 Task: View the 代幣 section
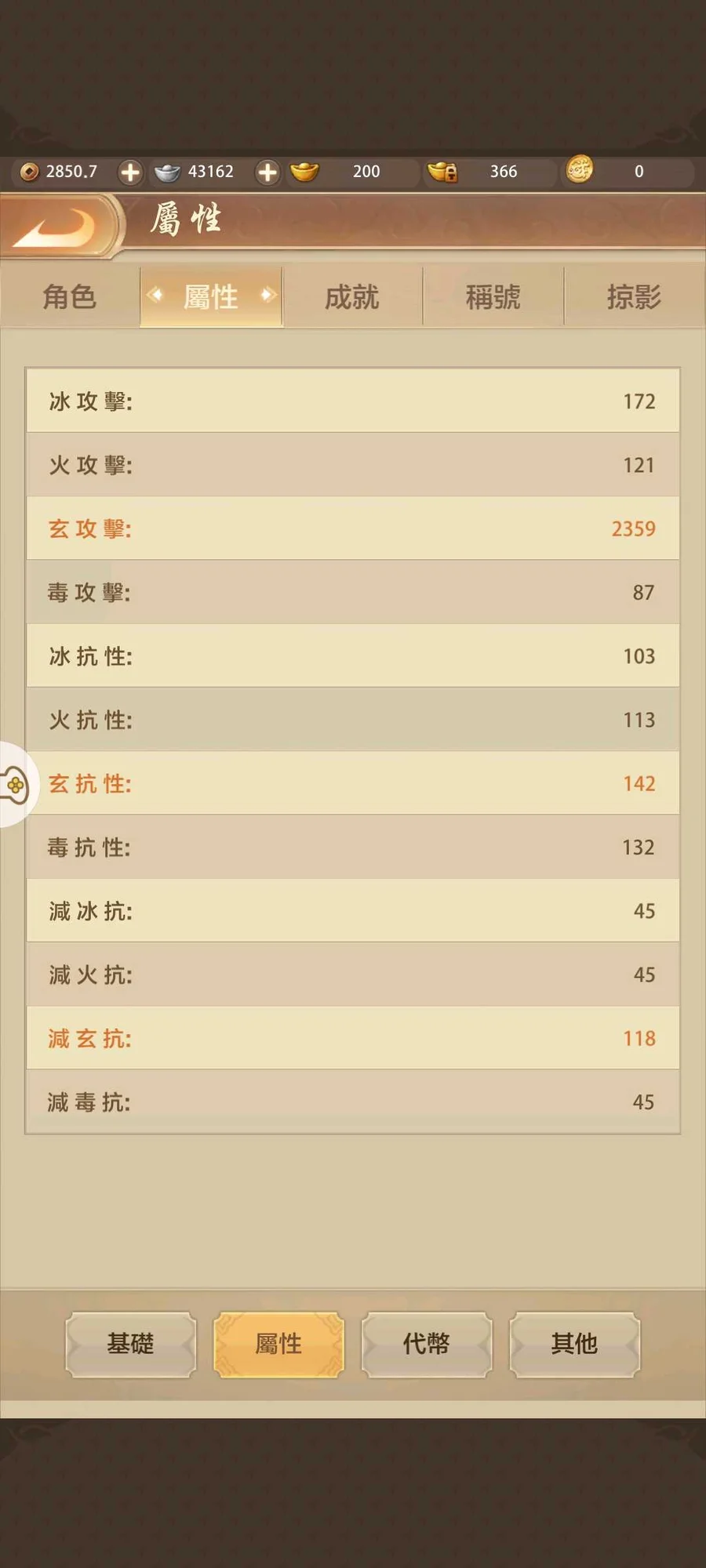[x=426, y=1344]
